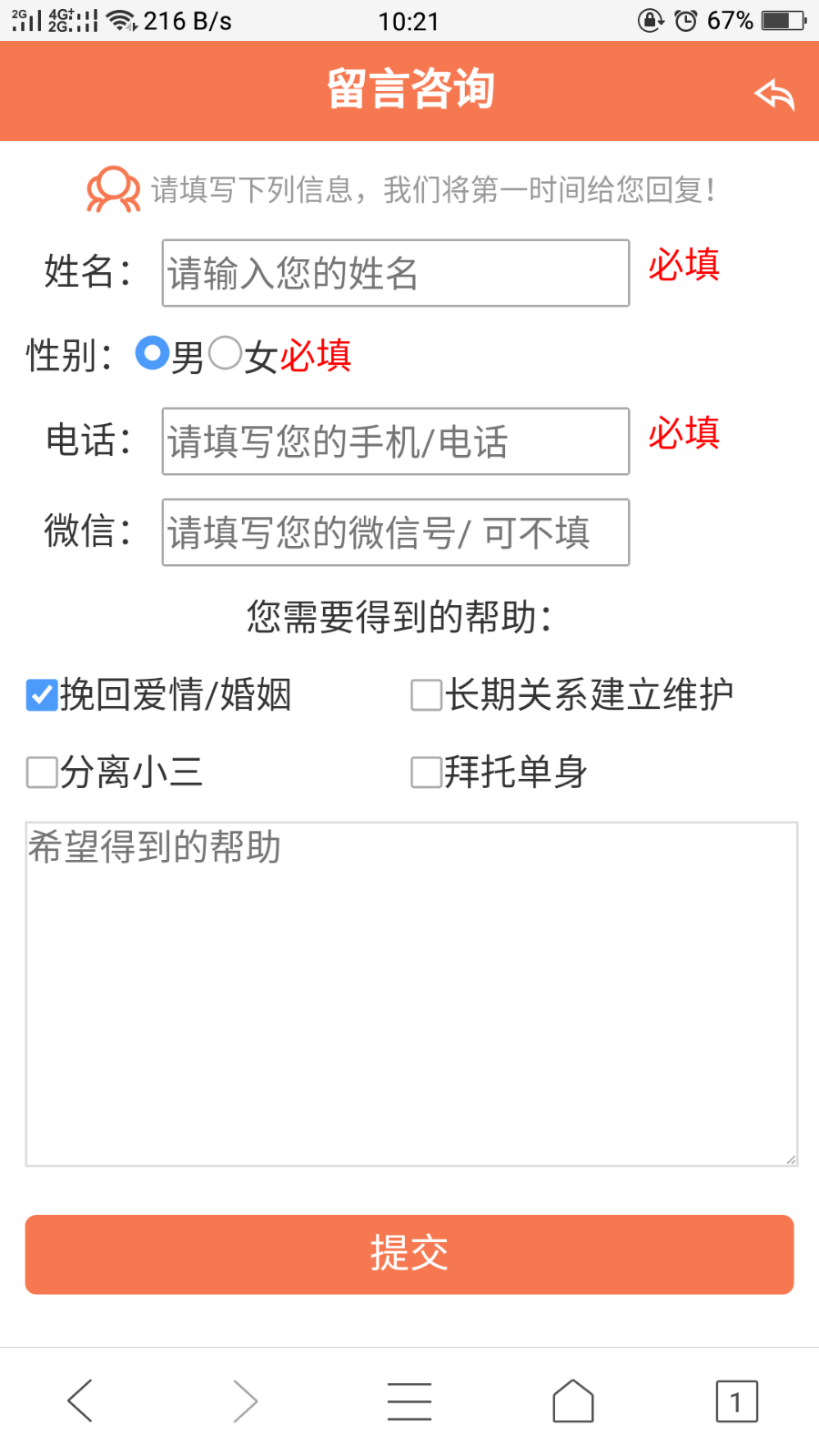Viewport: 819px width, 1456px height.
Task: Focus the 姓名 name input field
Action: [x=395, y=273]
